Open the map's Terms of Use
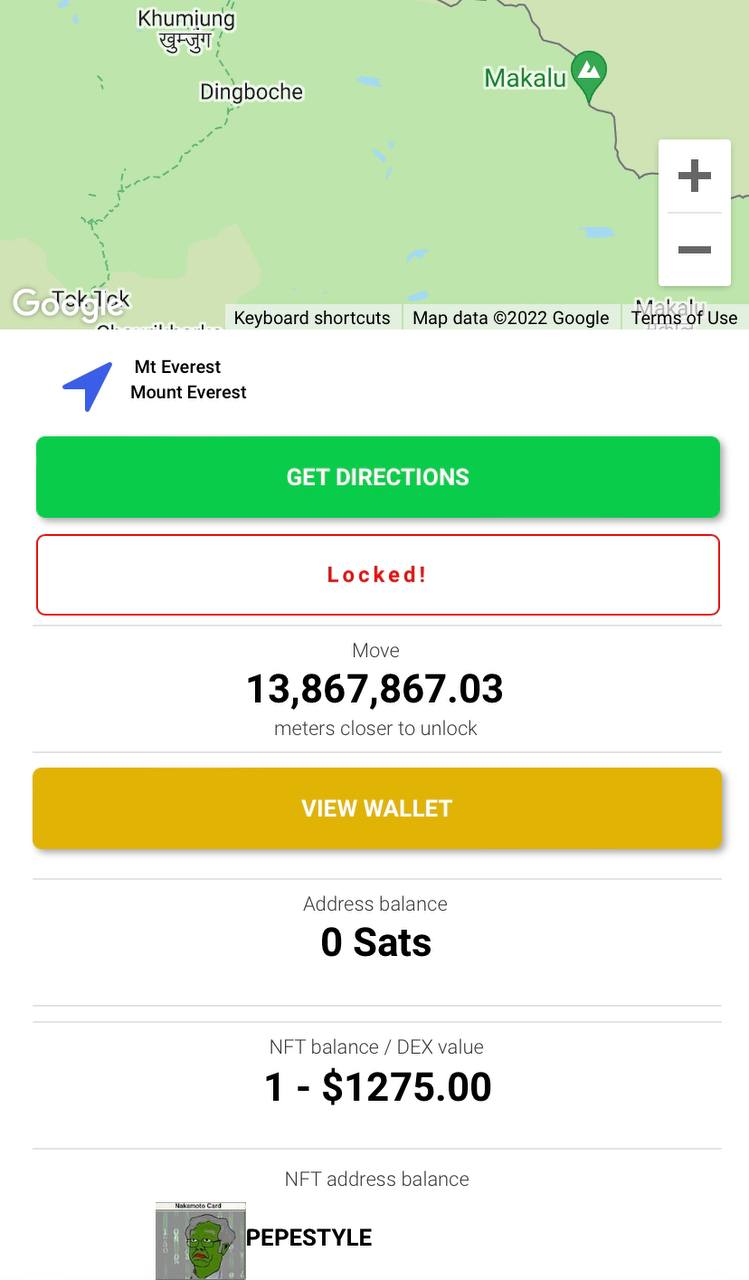The height and width of the screenshot is (1280, 749). [684, 318]
